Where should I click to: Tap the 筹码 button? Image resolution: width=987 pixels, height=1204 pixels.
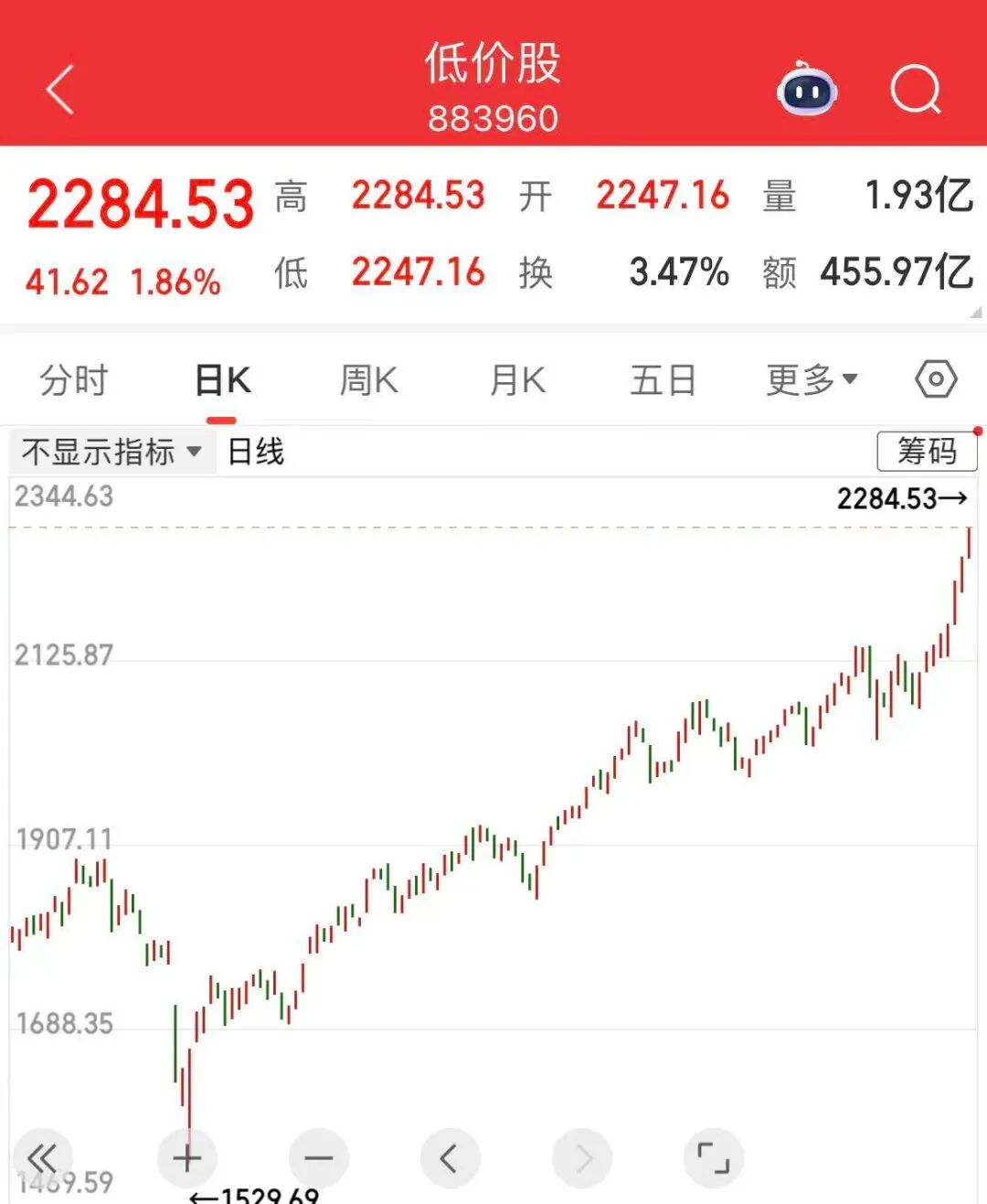click(926, 451)
